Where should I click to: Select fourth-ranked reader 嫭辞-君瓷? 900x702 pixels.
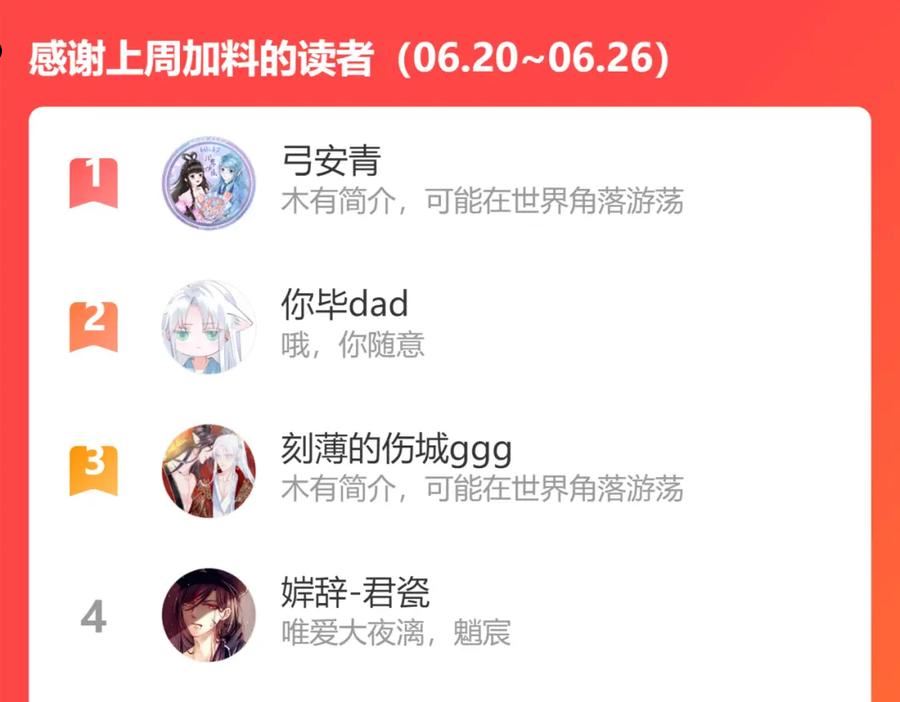pos(450,615)
